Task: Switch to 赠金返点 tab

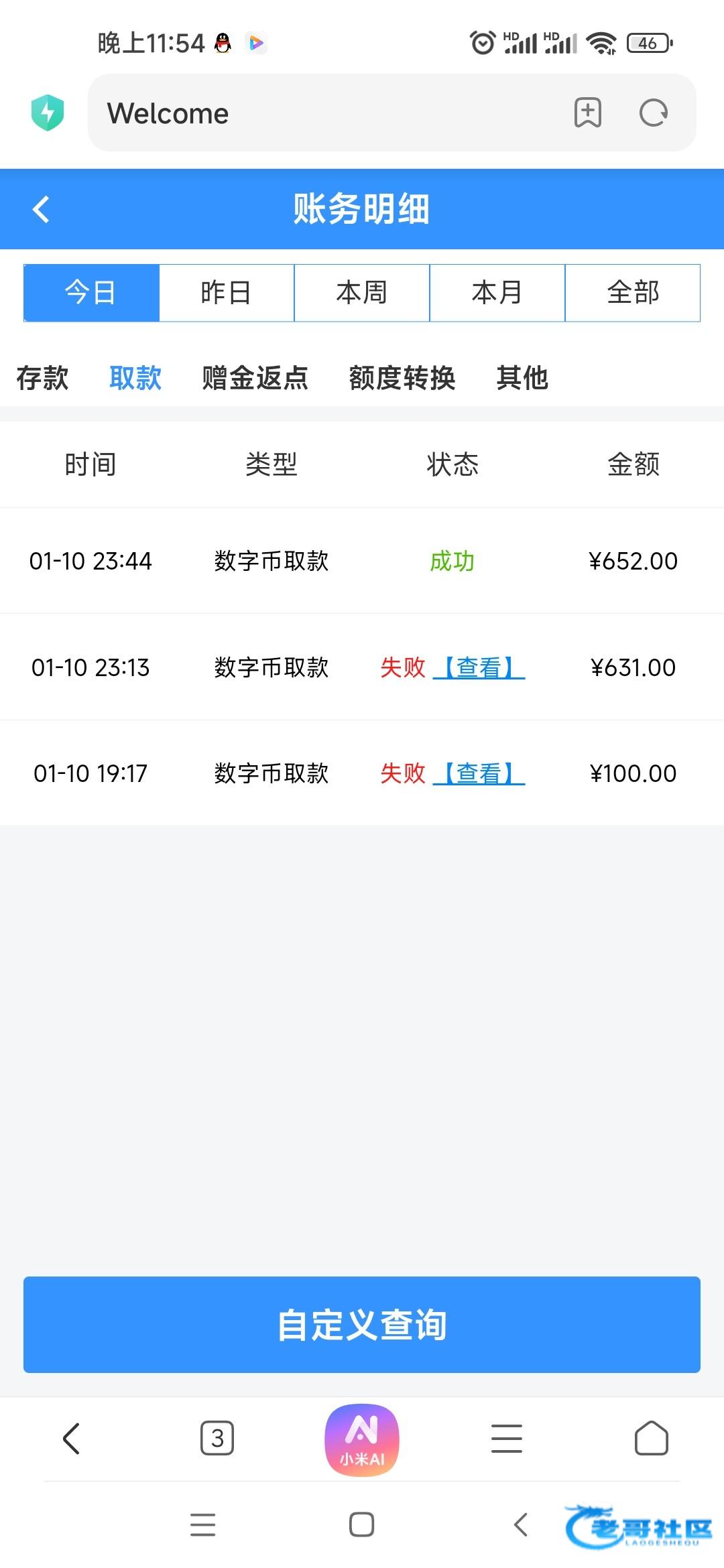Action: (255, 378)
